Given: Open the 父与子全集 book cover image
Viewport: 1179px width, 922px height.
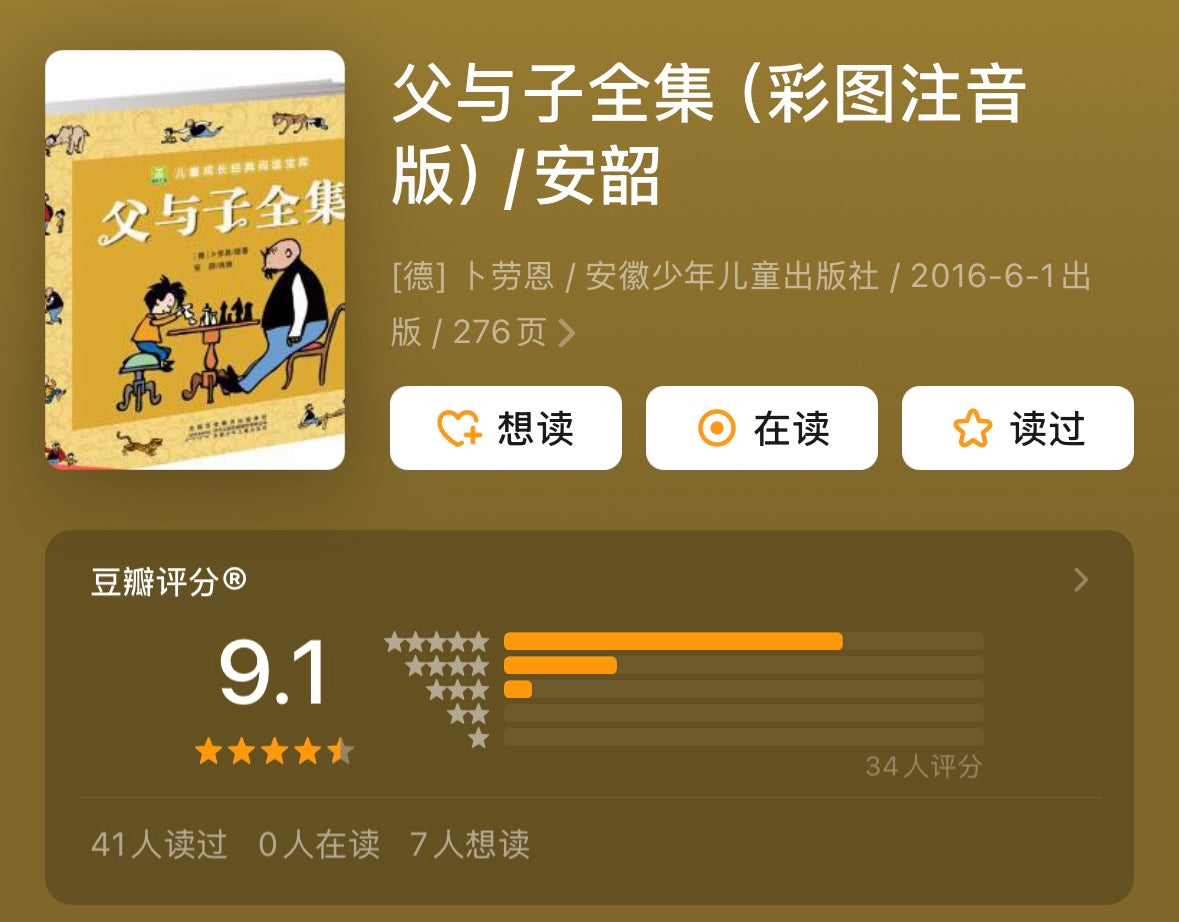Looking at the screenshot, I should (x=195, y=260).
